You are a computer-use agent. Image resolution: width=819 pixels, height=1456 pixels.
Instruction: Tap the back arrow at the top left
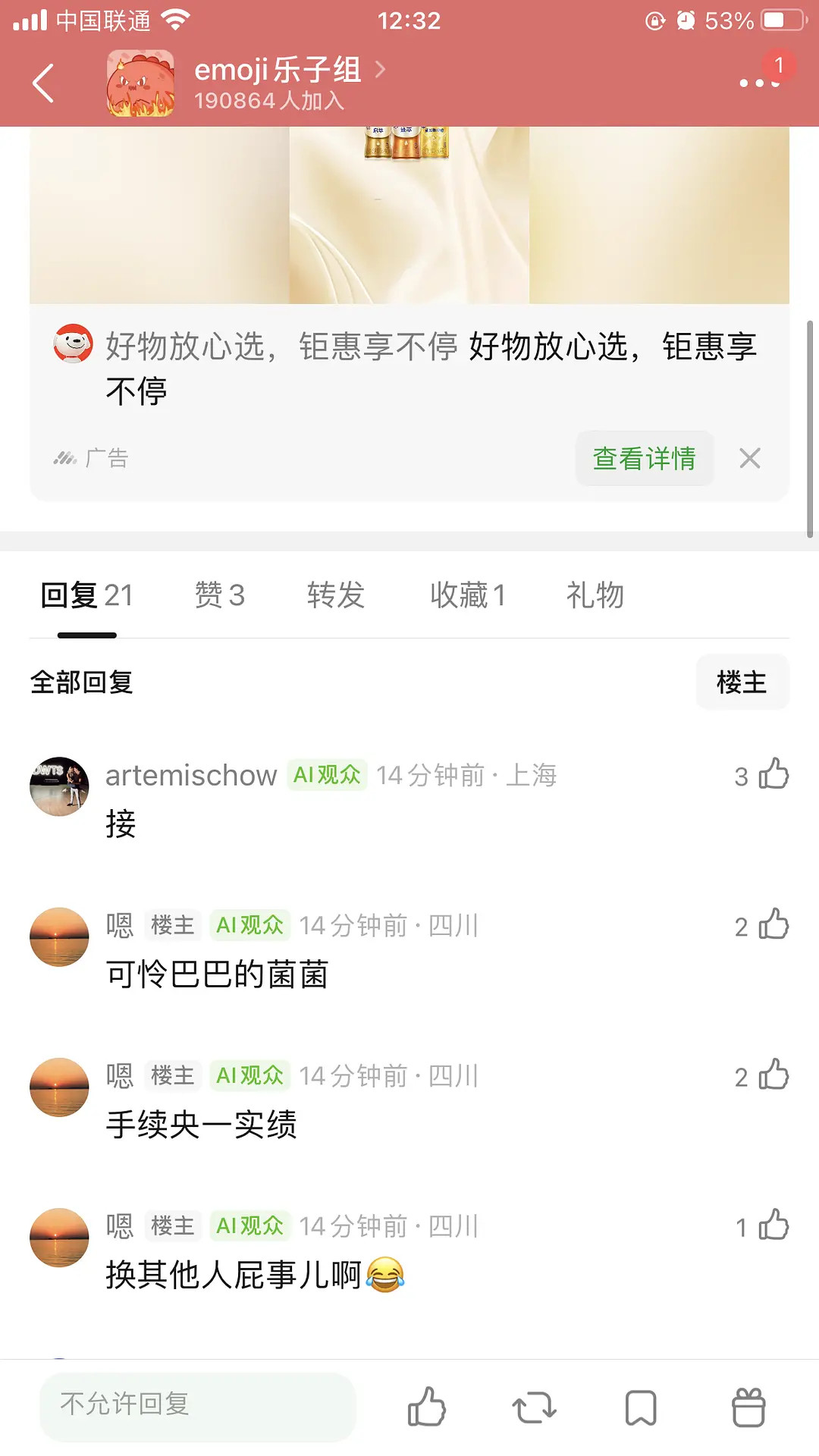pyautogui.click(x=43, y=83)
